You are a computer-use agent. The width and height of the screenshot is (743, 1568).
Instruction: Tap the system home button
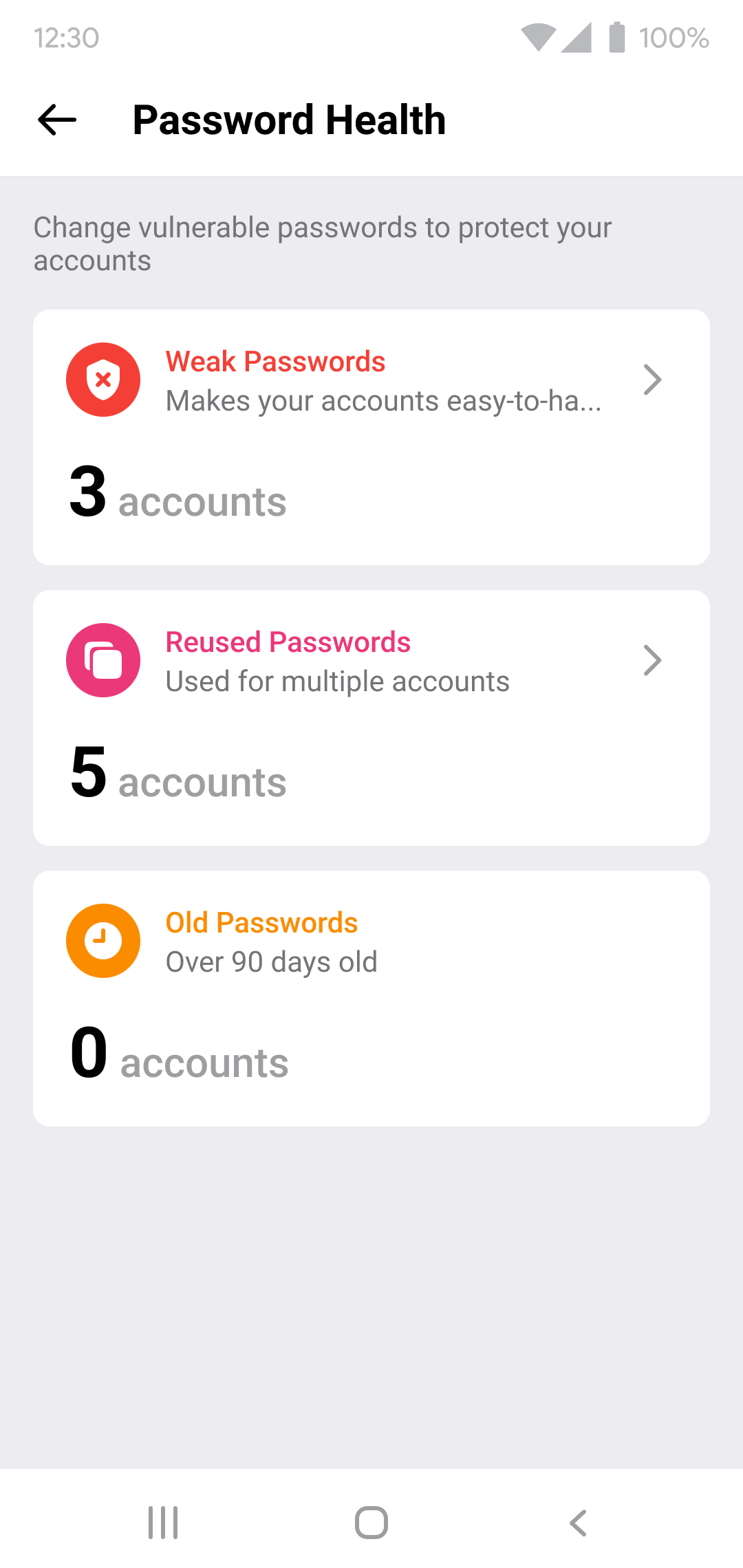coord(371,1523)
